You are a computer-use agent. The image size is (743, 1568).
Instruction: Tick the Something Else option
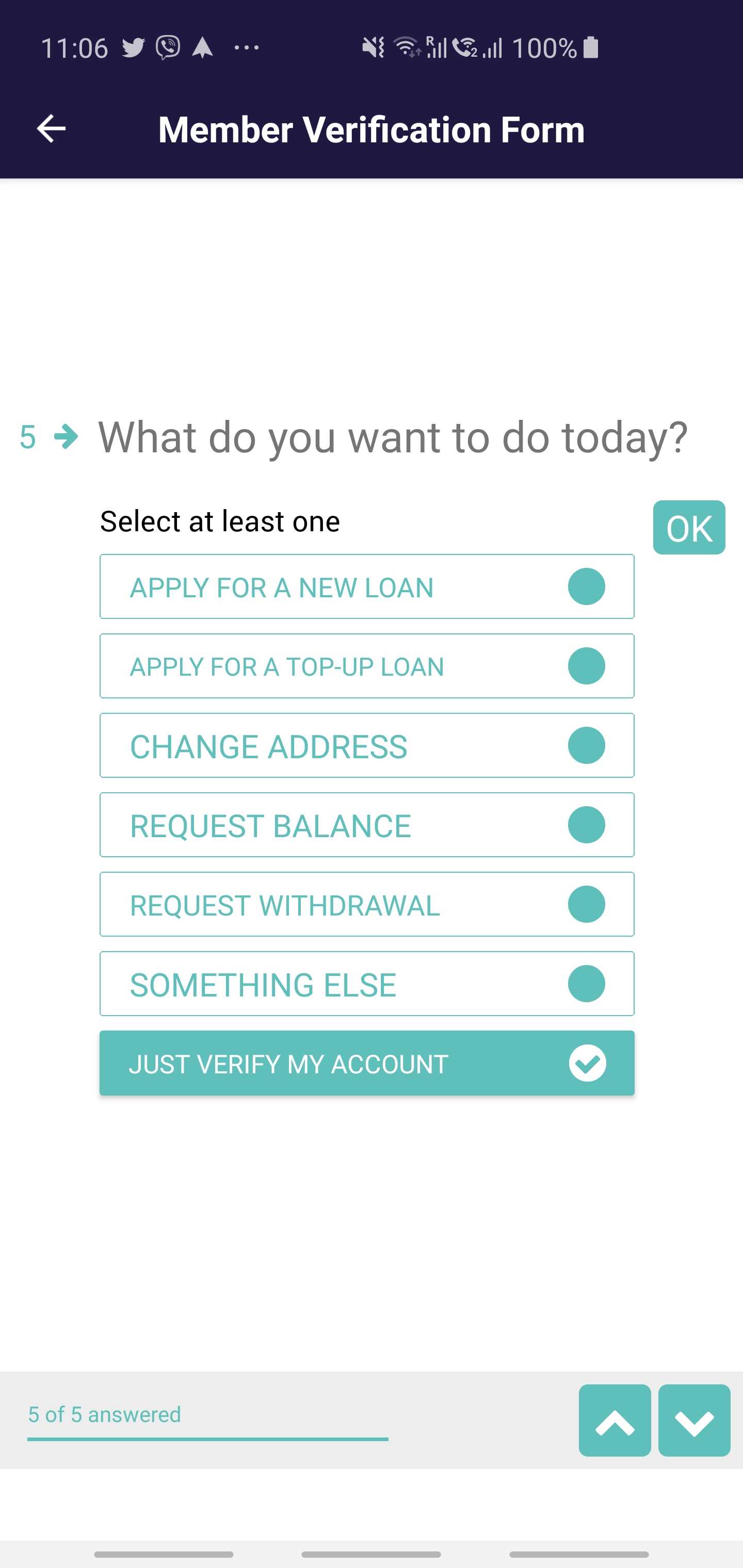pyautogui.click(x=367, y=984)
